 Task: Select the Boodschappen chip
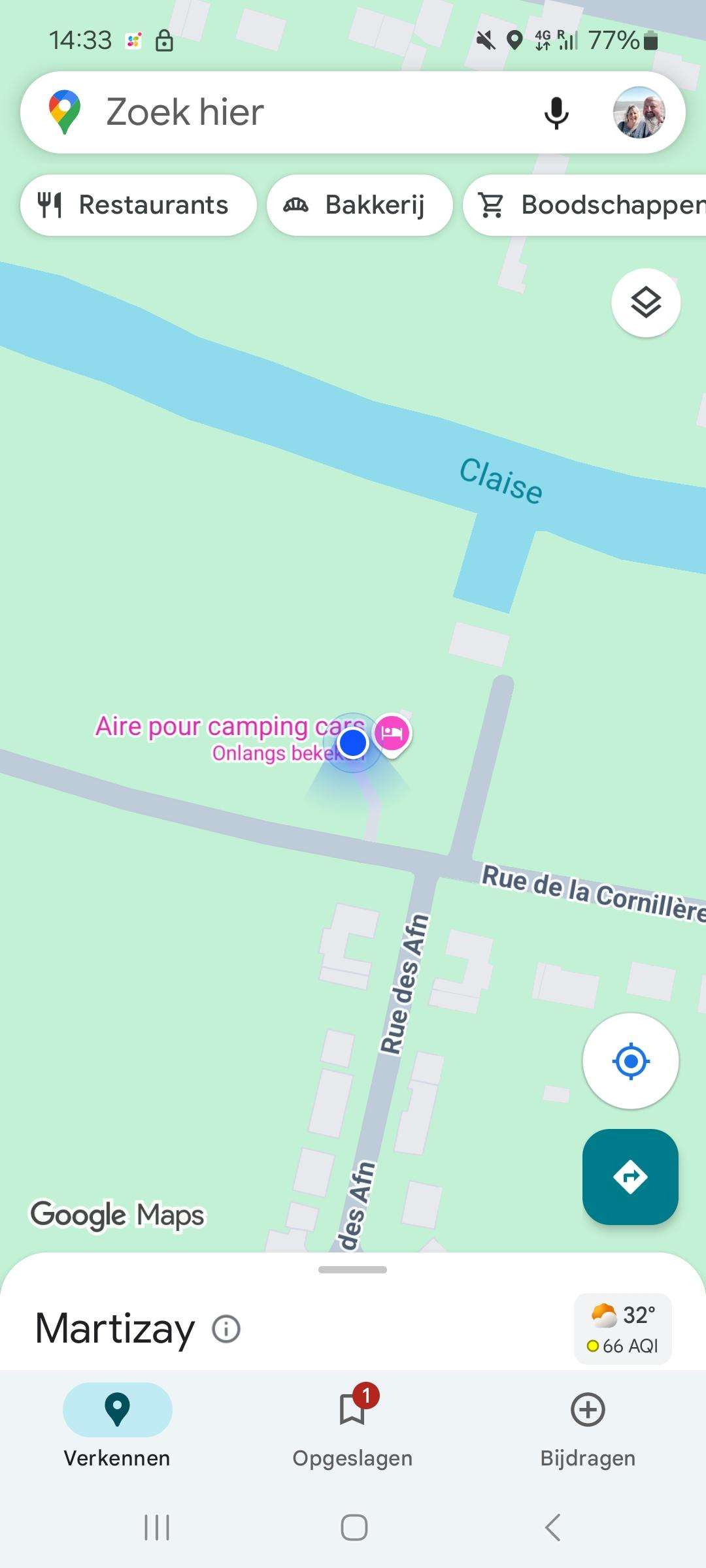(x=585, y=205)
